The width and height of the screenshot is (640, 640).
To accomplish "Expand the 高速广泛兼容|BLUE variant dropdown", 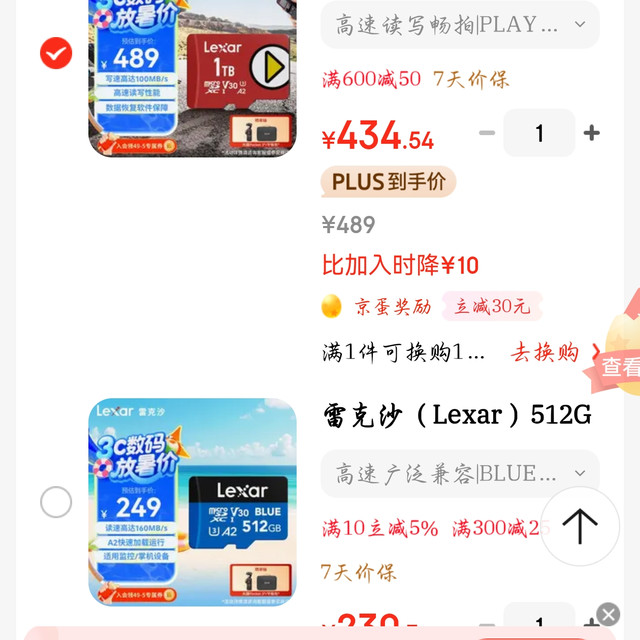I will [460, 473].
